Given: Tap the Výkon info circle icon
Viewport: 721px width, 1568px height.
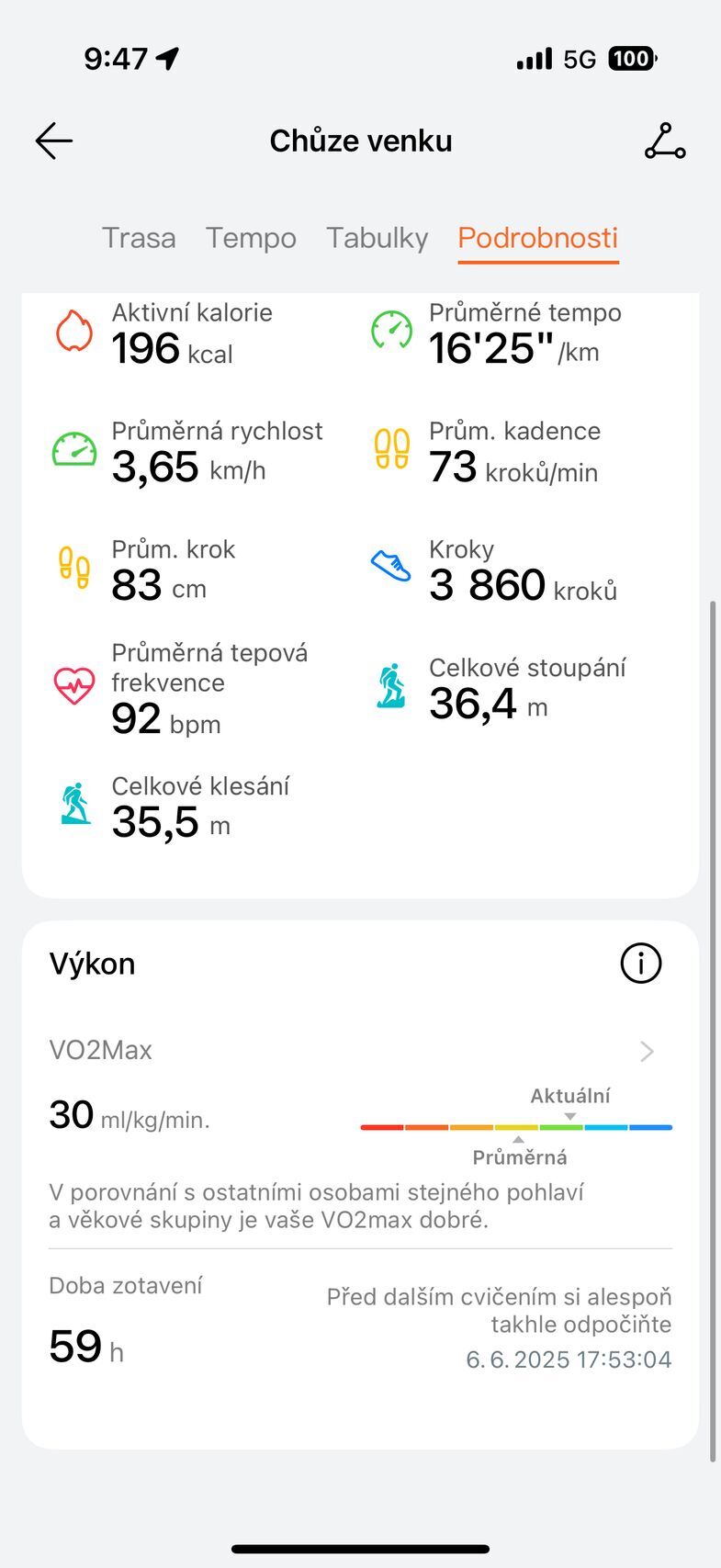Looking at the screenshot, I should pyautogui.click(x=640, y=963).
